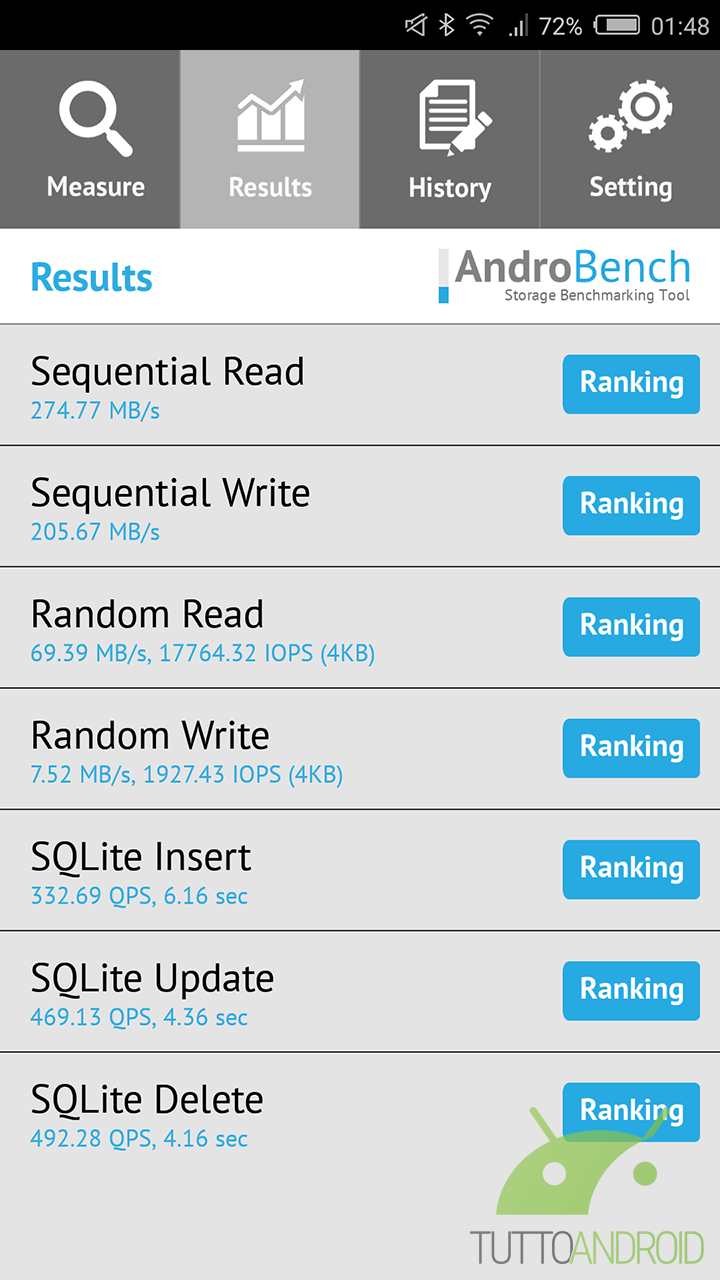The image size is (720, 1280).
Task: Show Random Write ranking
Action: [631, 747]
